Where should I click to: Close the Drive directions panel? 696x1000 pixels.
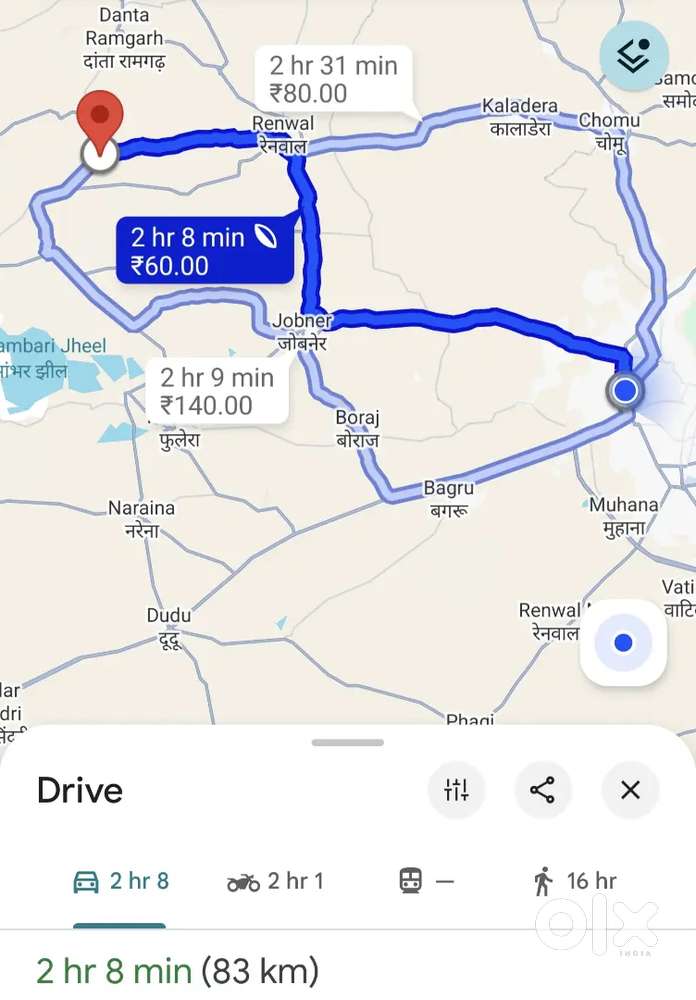[630, 790]
